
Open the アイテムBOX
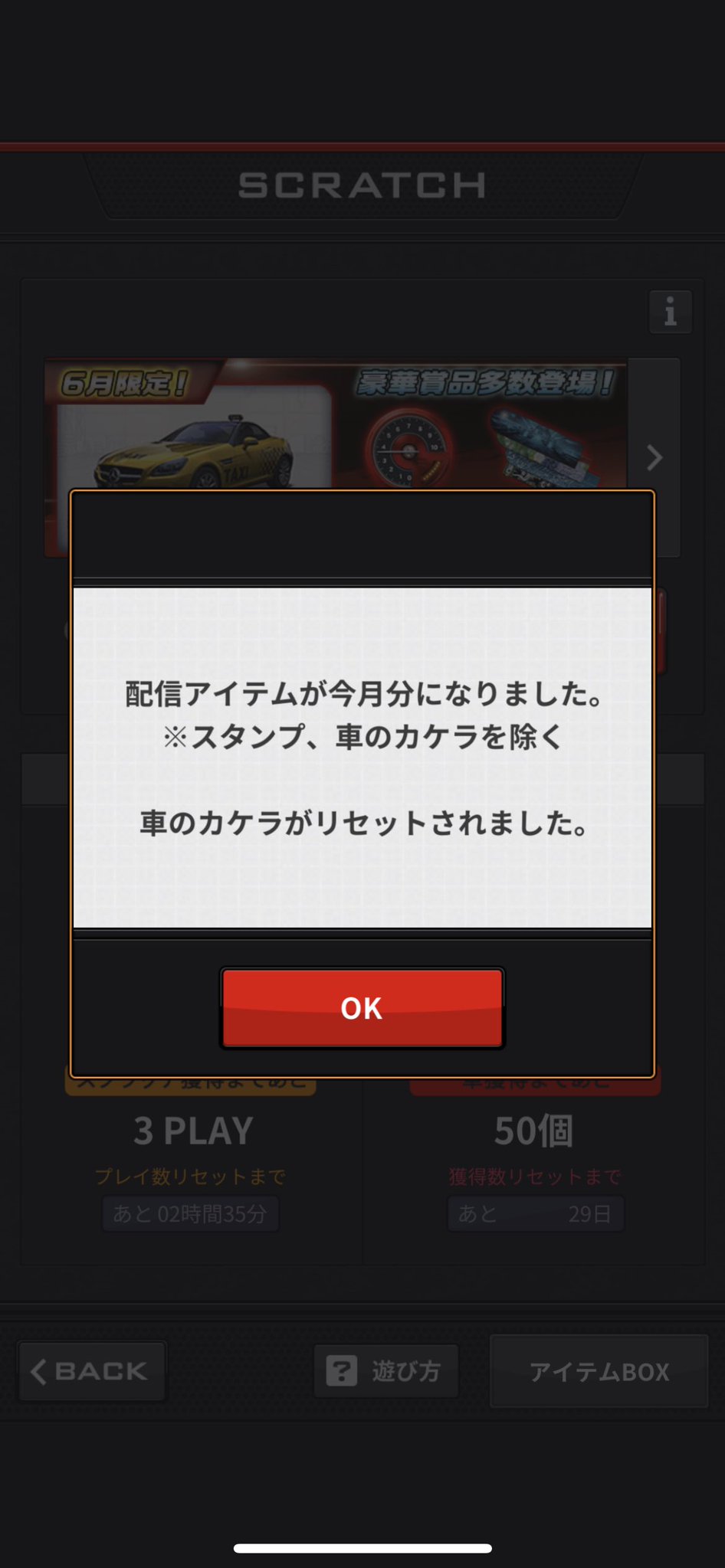pyautogui.click(x=599, y=1371)
